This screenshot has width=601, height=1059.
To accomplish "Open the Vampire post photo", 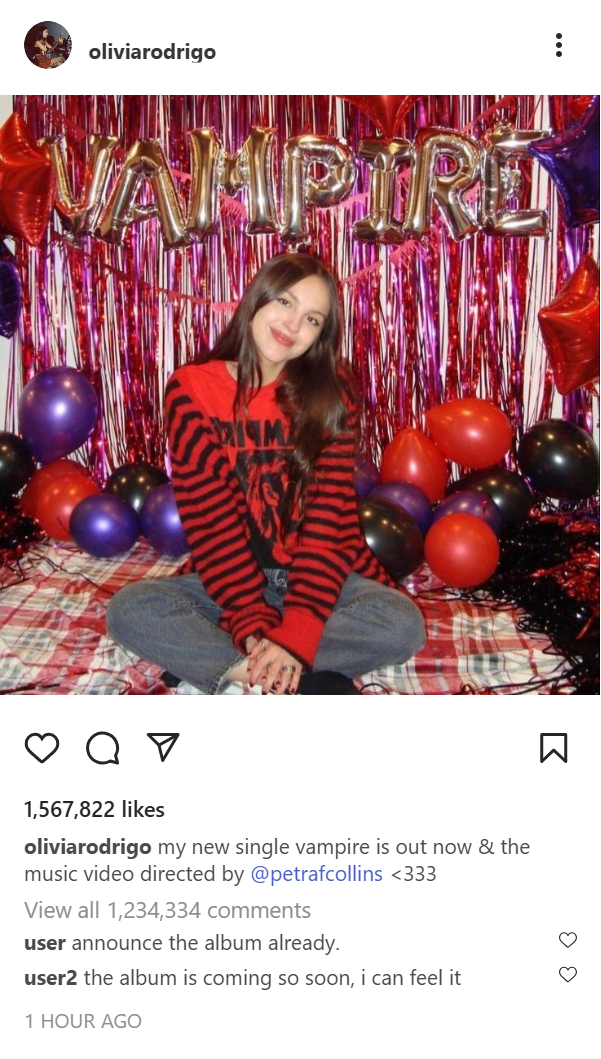I will tap(300, 395).
